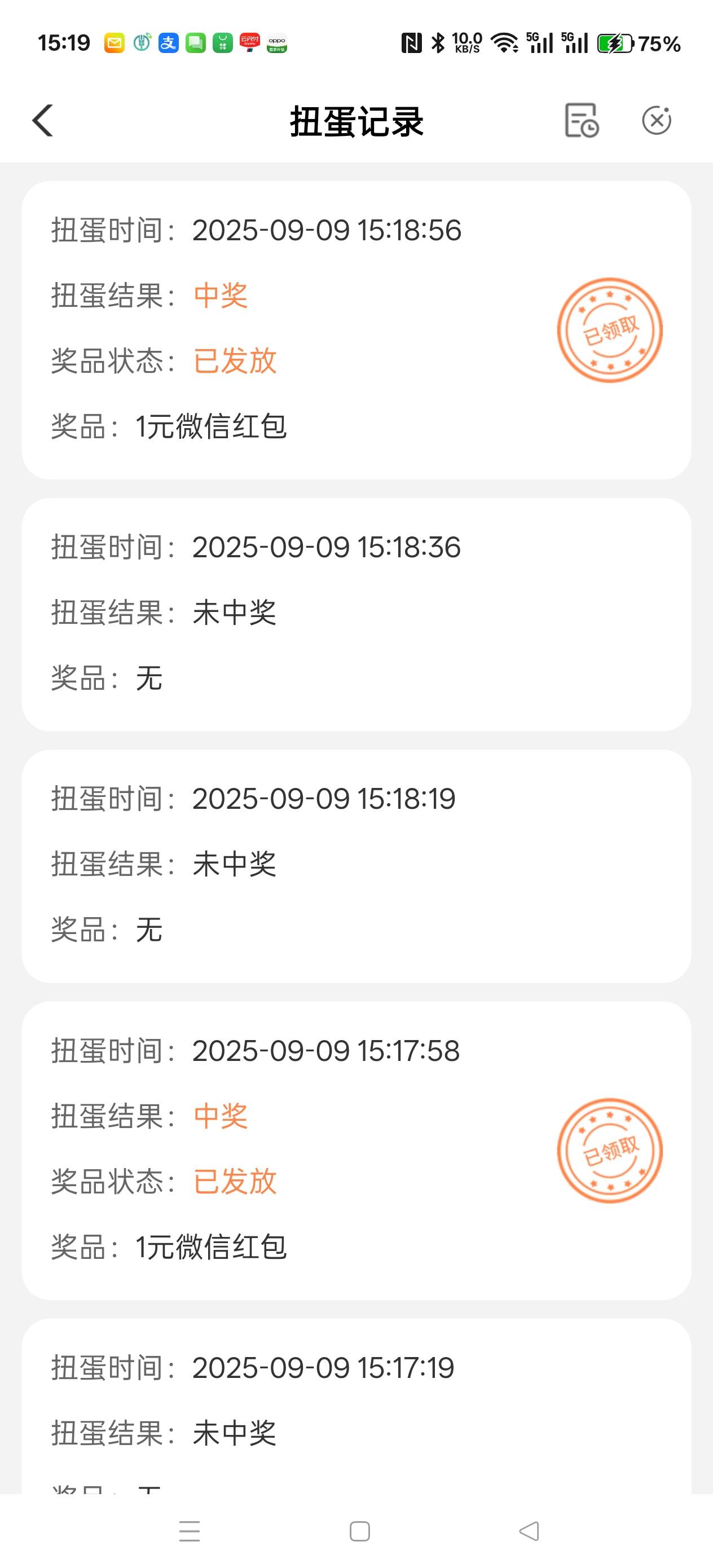Open the history icon in the header
Image resolution: width=713 pixels, height=1568 pixels.
[582, 120]
